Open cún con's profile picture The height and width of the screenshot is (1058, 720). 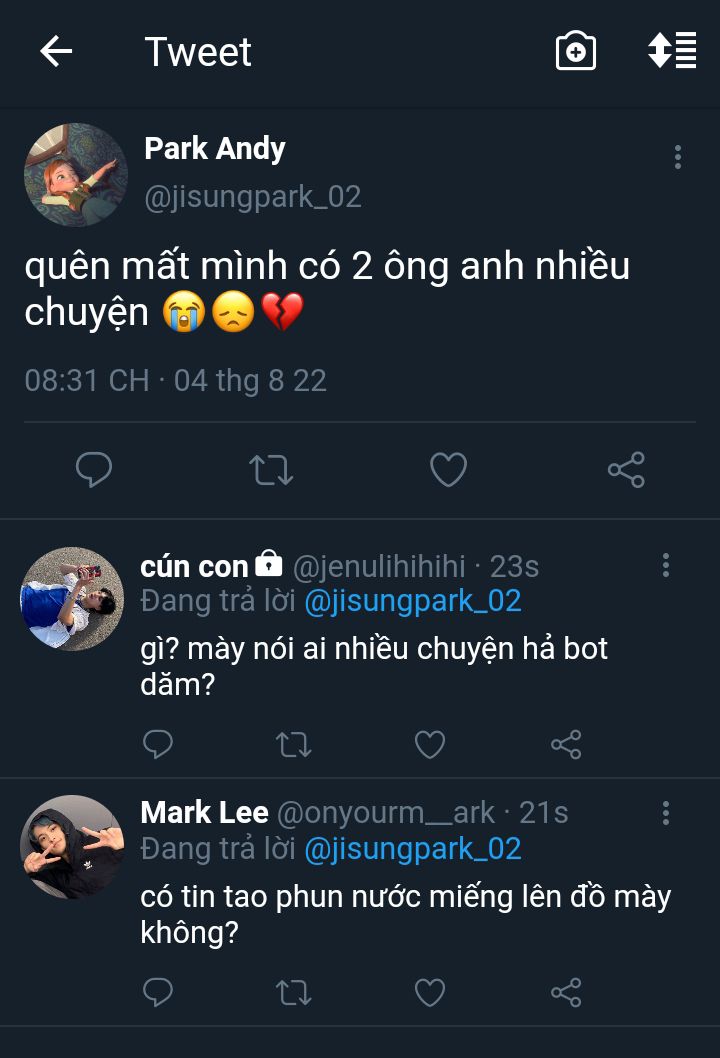[x=72, y=598]
